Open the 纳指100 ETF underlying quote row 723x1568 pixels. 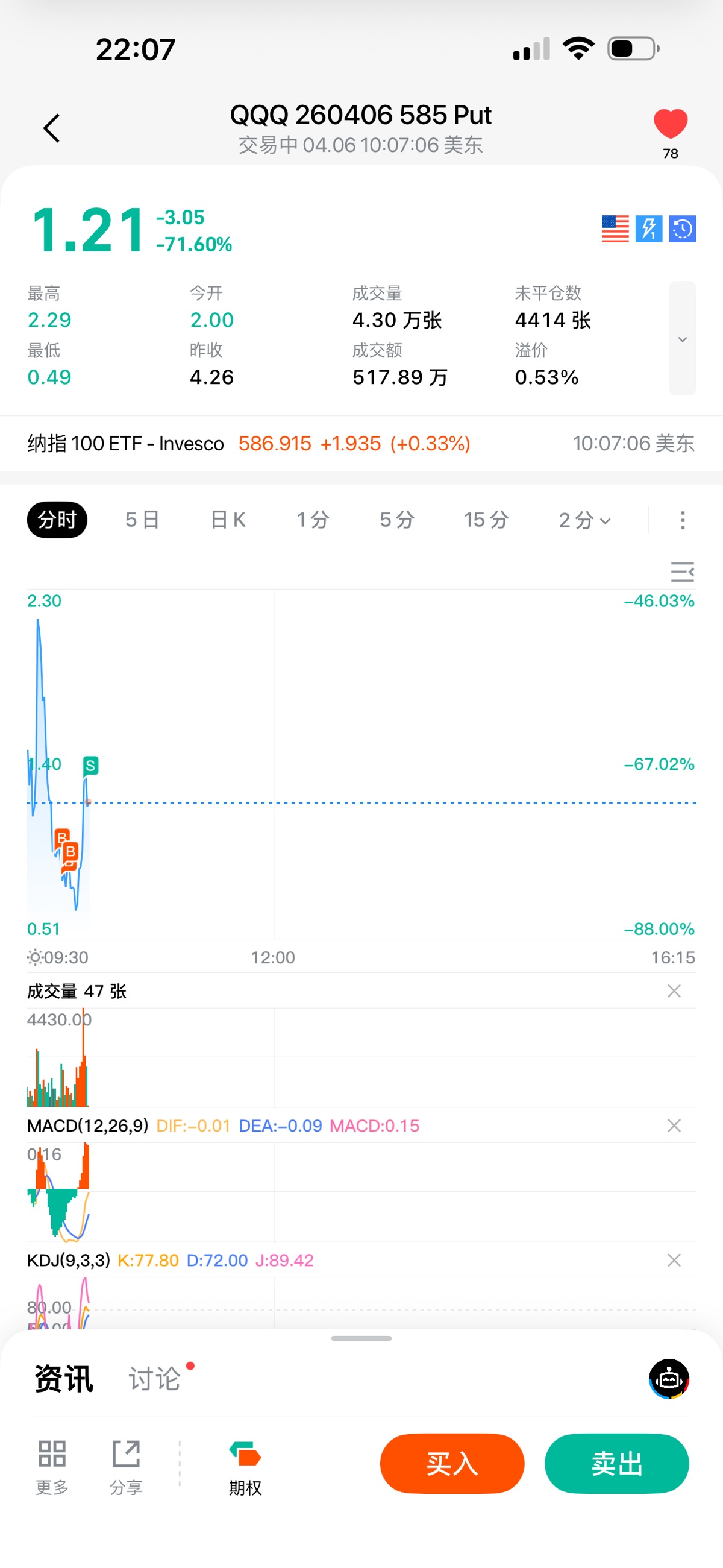point(361,444)
